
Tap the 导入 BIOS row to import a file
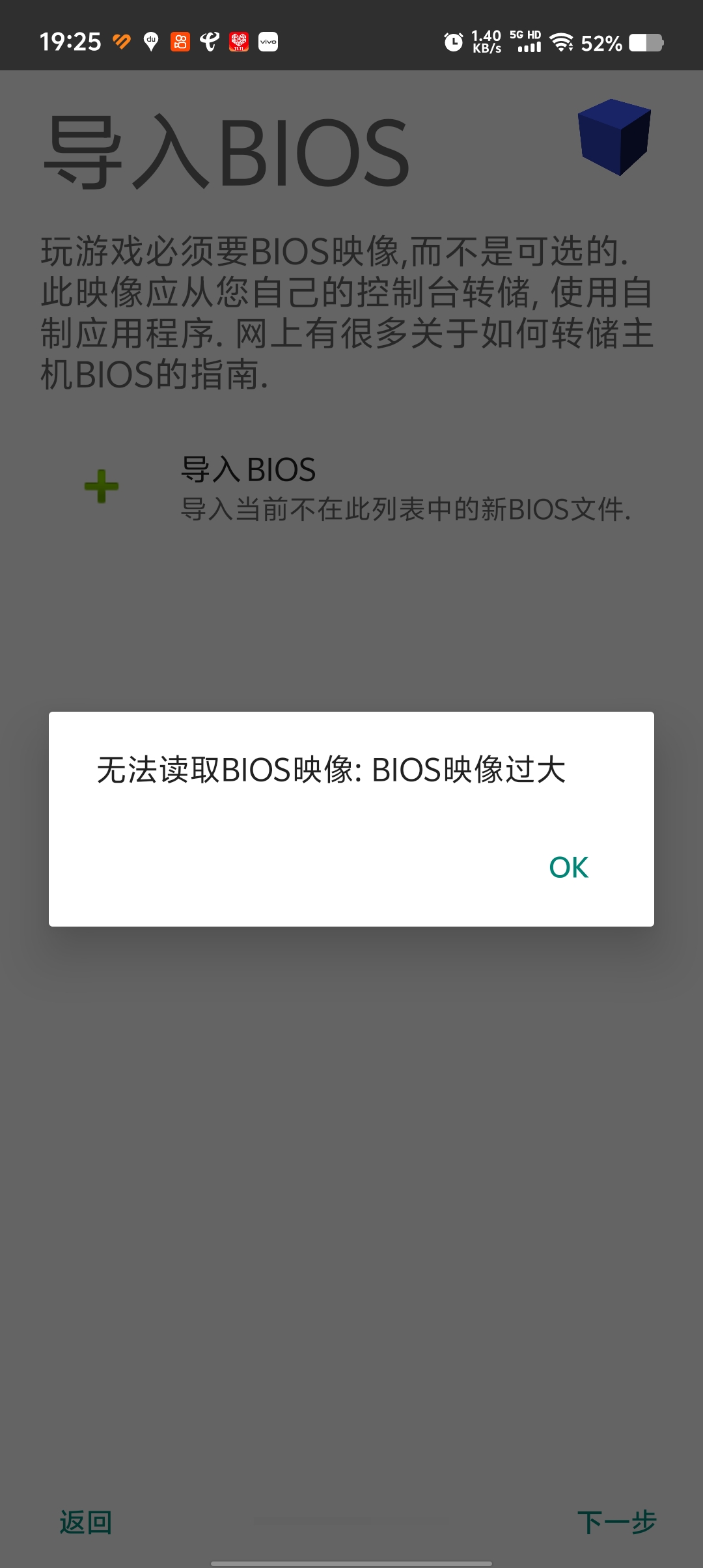(351, 488)
